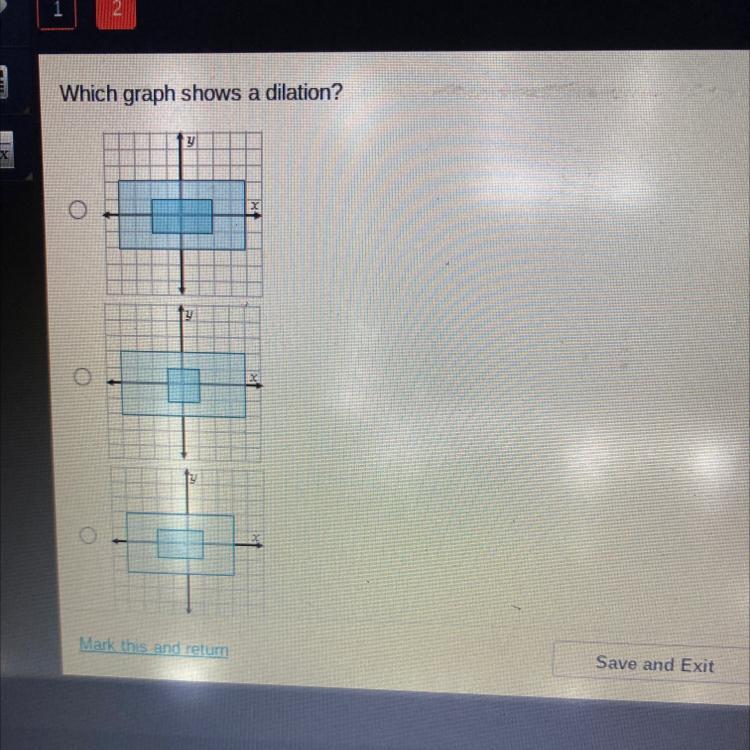Go to question 1

(58, 11)
